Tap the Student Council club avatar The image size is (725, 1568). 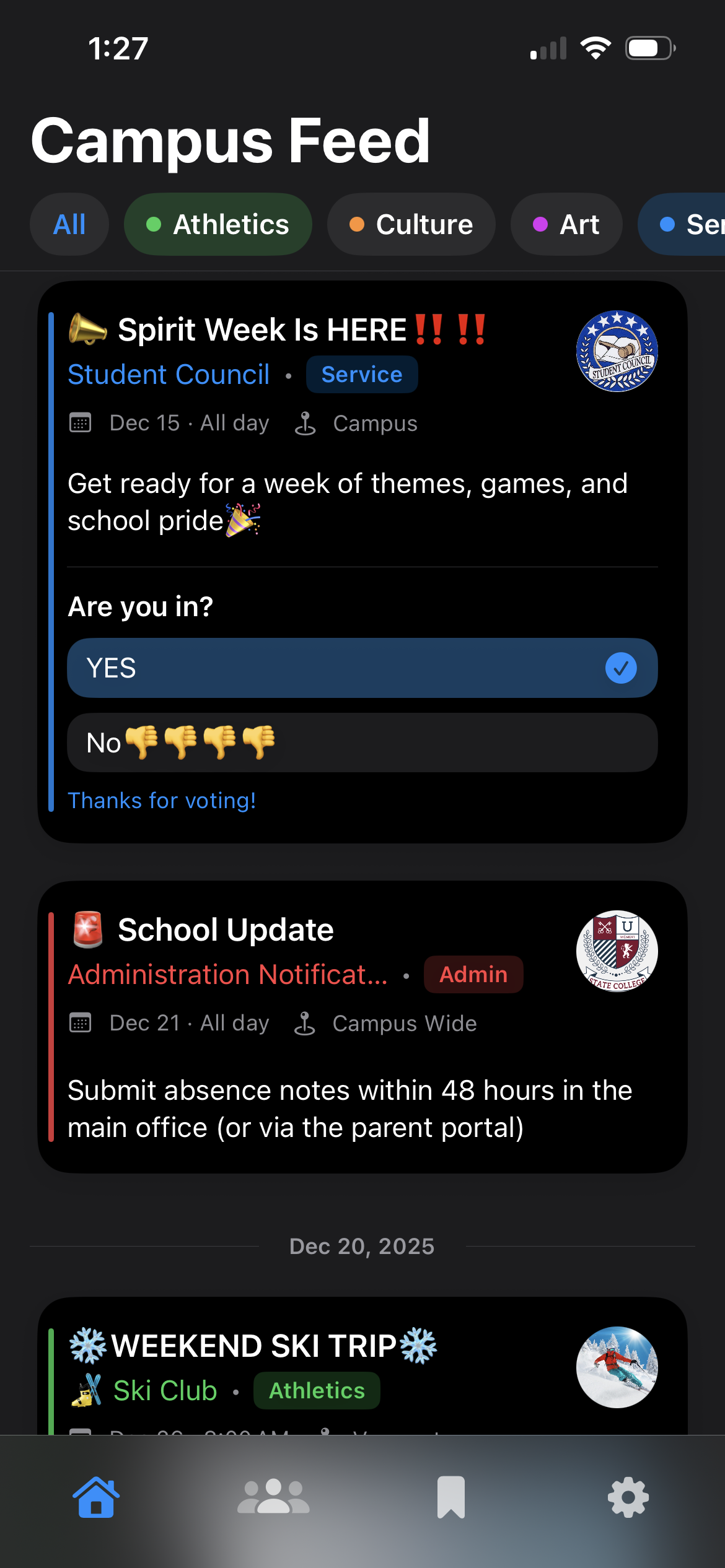click(616, 351)
